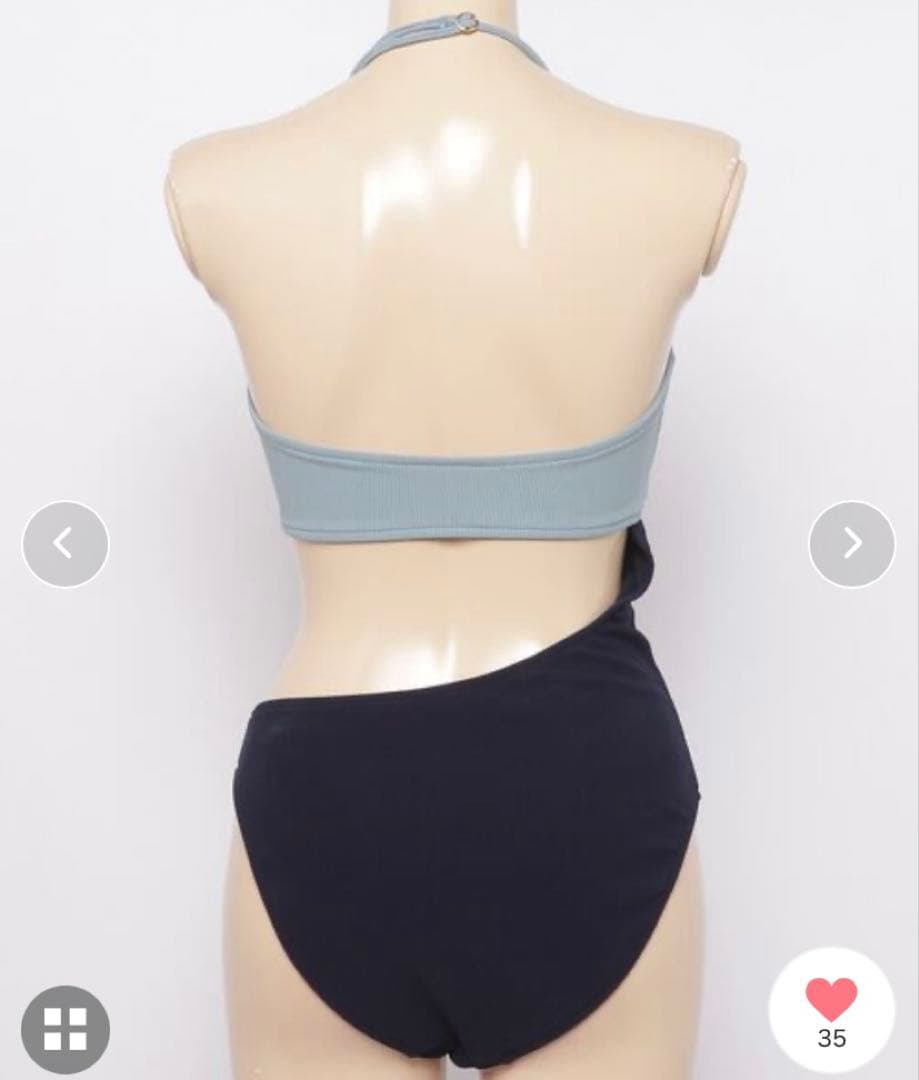
Task: Open the photo grid view
Action: tap(65, 1029)
